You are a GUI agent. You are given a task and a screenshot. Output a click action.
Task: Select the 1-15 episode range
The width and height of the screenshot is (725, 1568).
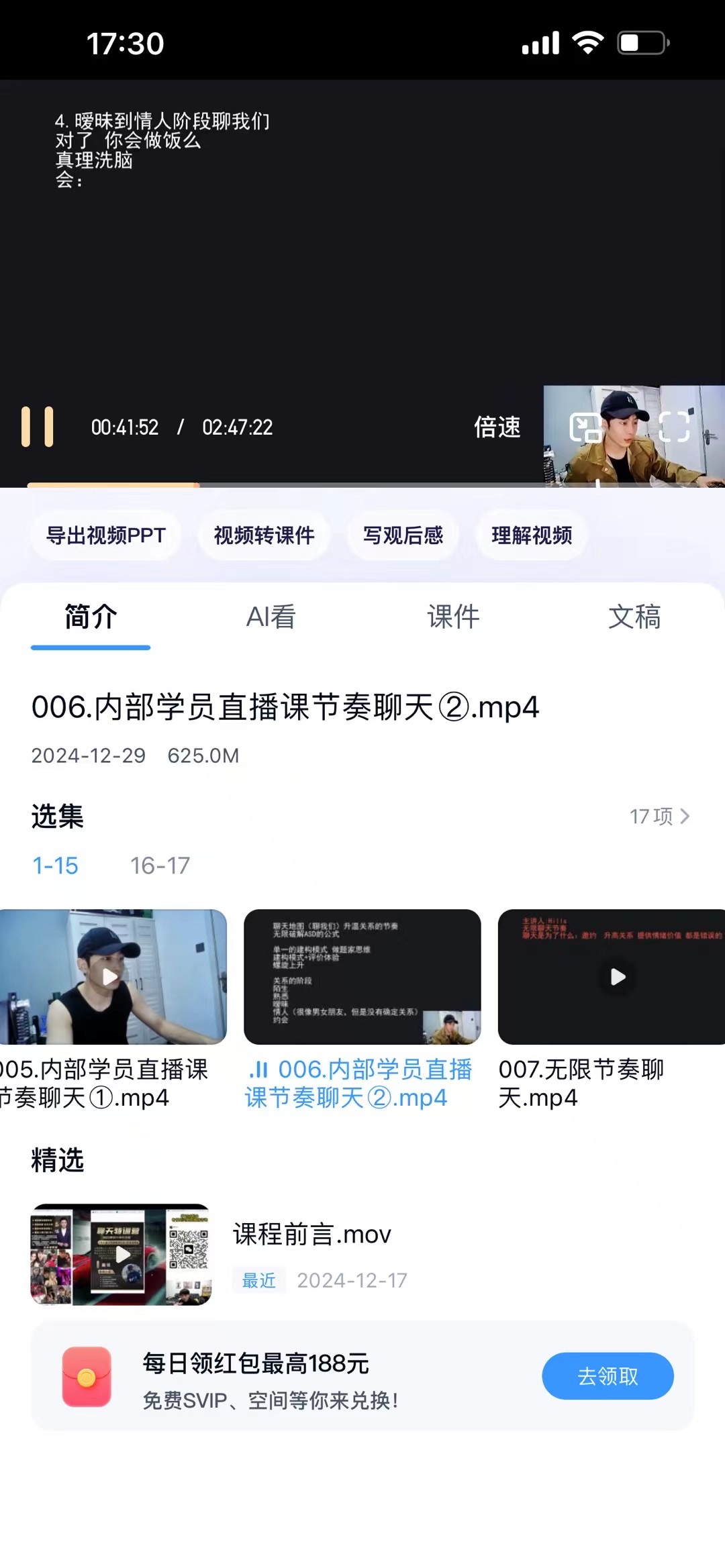pyautogui.click(x=56, y=866)
